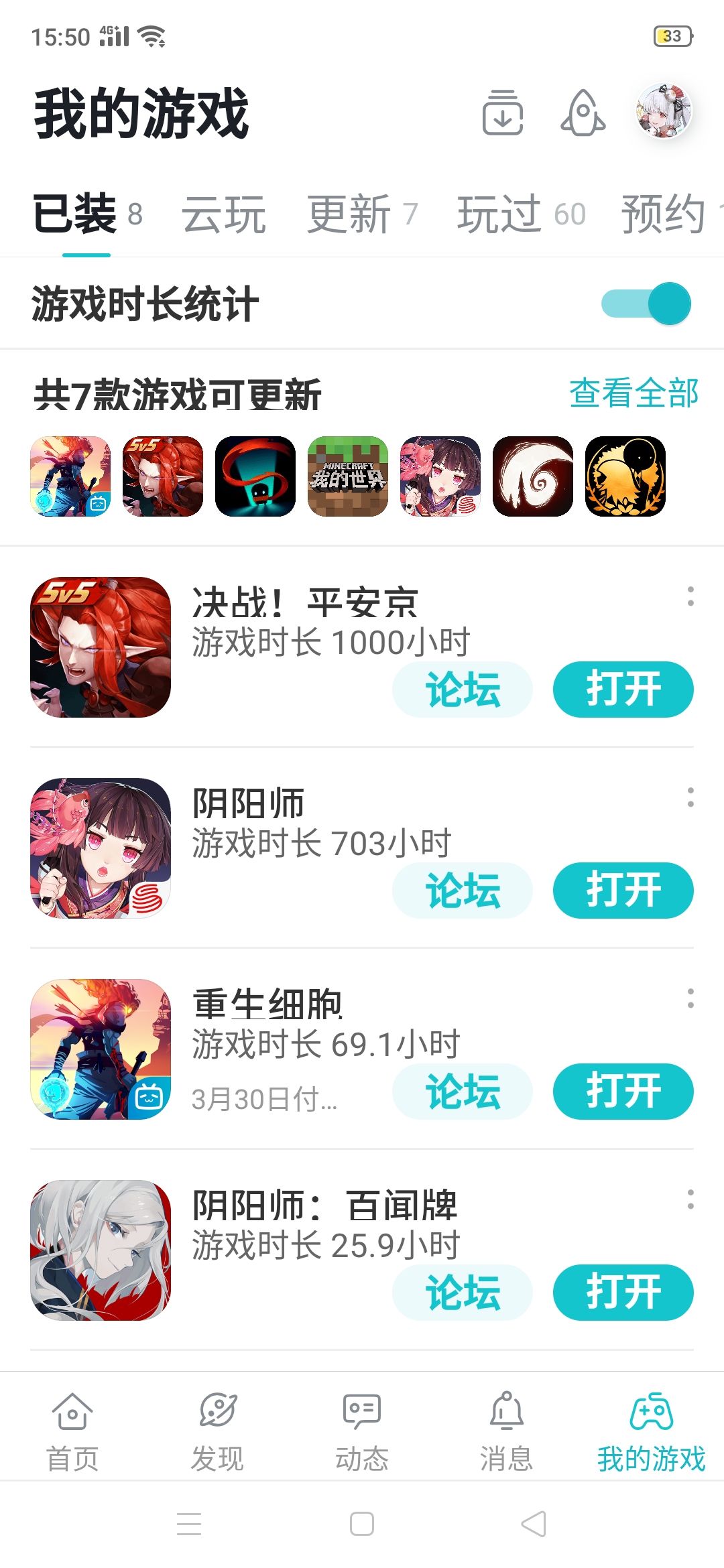This screenshot has height=1568, width=724.
Task: Visit the forum for 重生细胞
Action: point(463,1092)
